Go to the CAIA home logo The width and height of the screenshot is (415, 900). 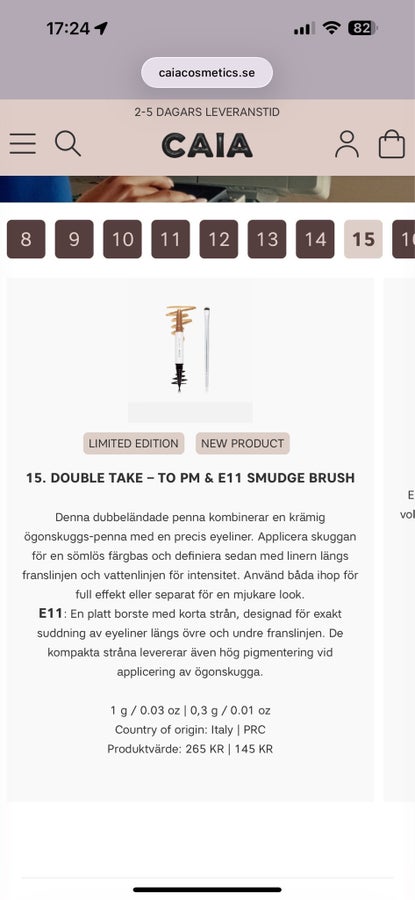coord(207,145)
